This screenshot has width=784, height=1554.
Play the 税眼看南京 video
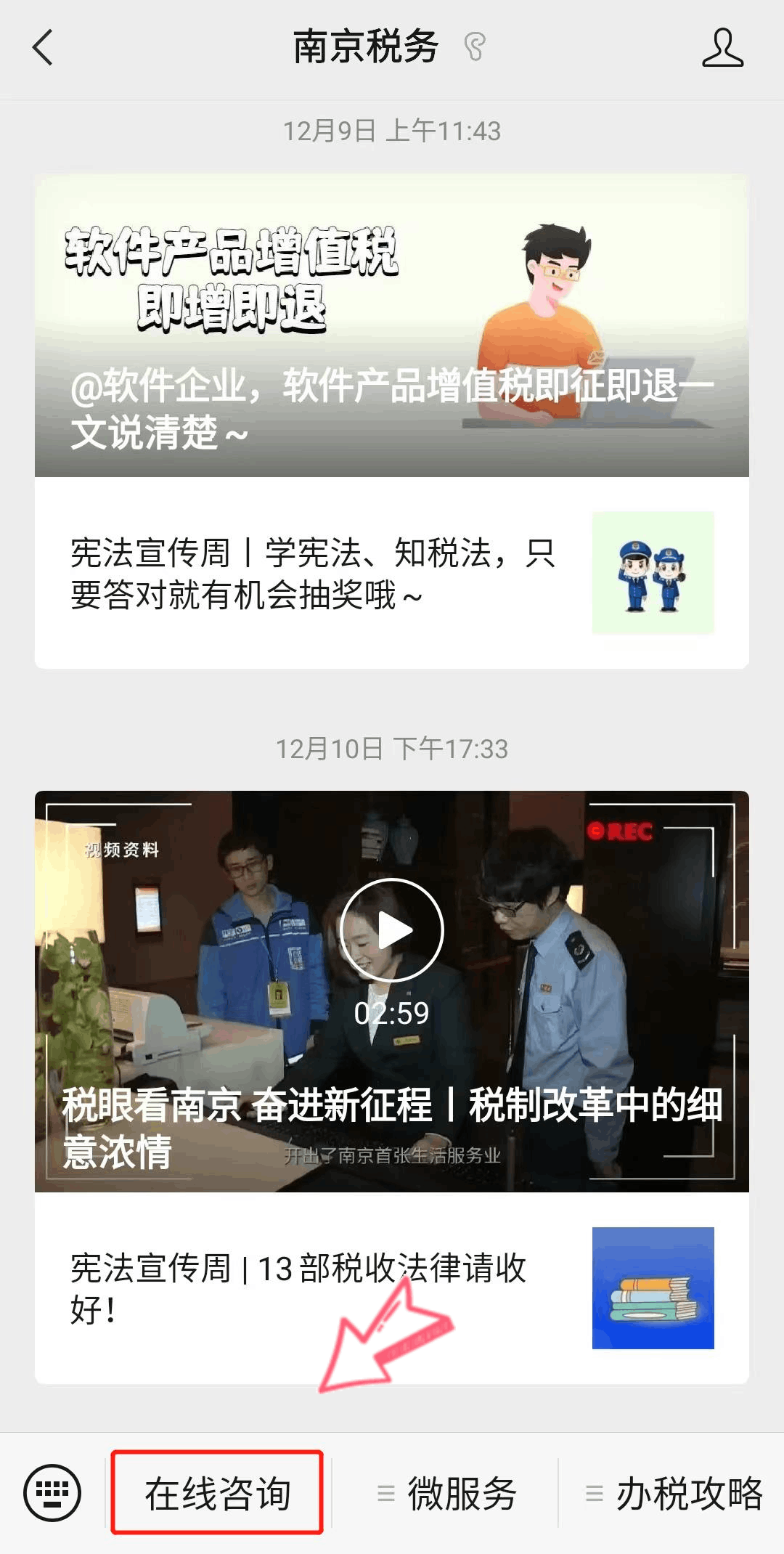tap(392, 930)
